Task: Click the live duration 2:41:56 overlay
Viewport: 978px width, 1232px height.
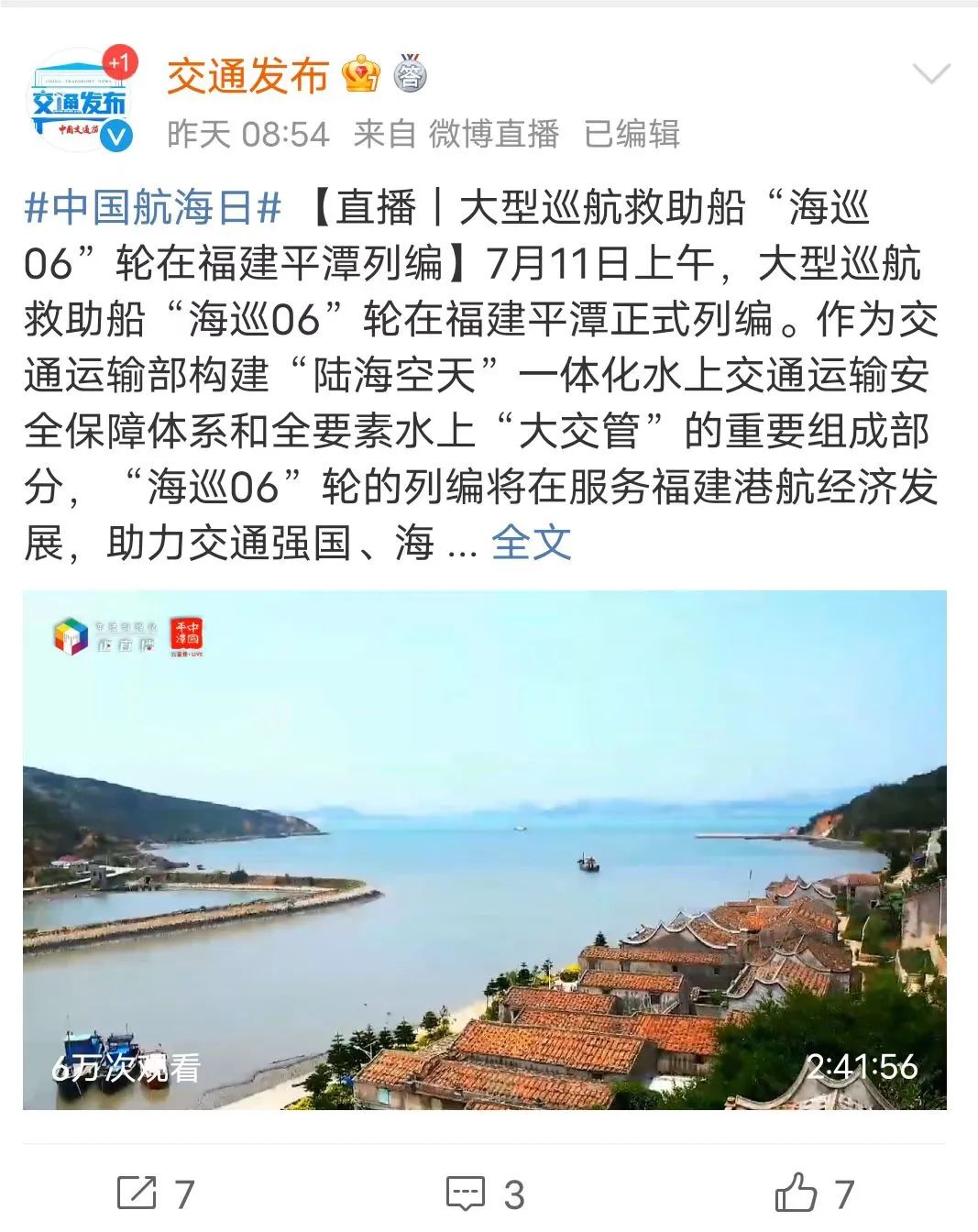Action: 860,1066
